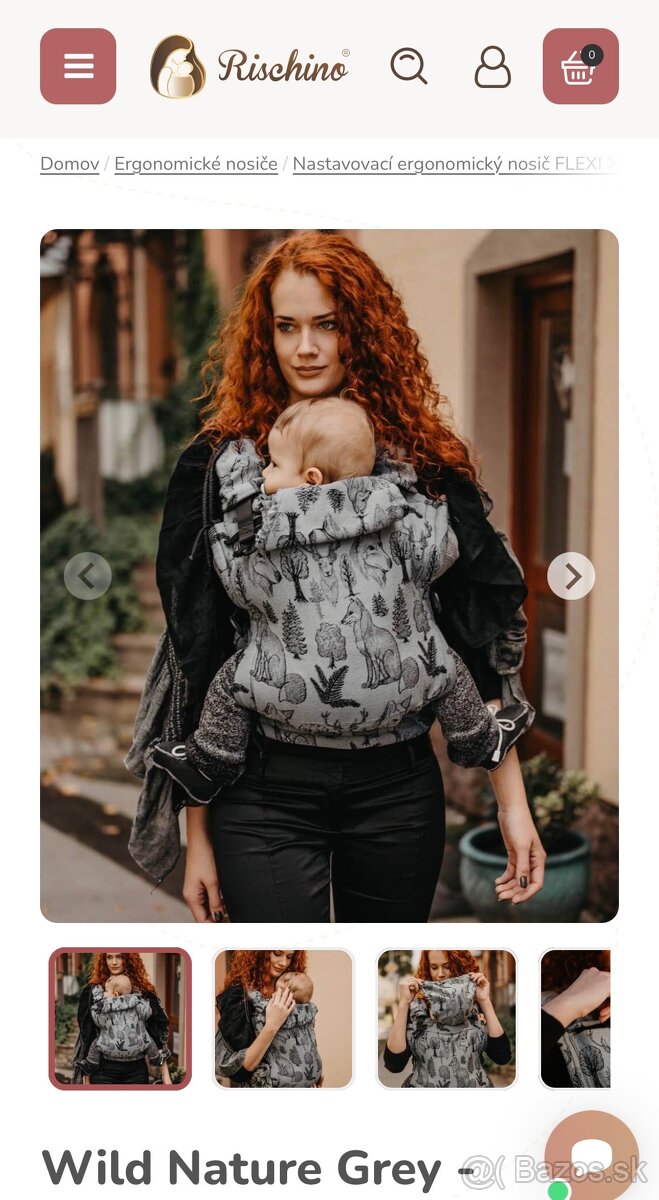
Task: Open the search icon
Action: pos(408,67)
